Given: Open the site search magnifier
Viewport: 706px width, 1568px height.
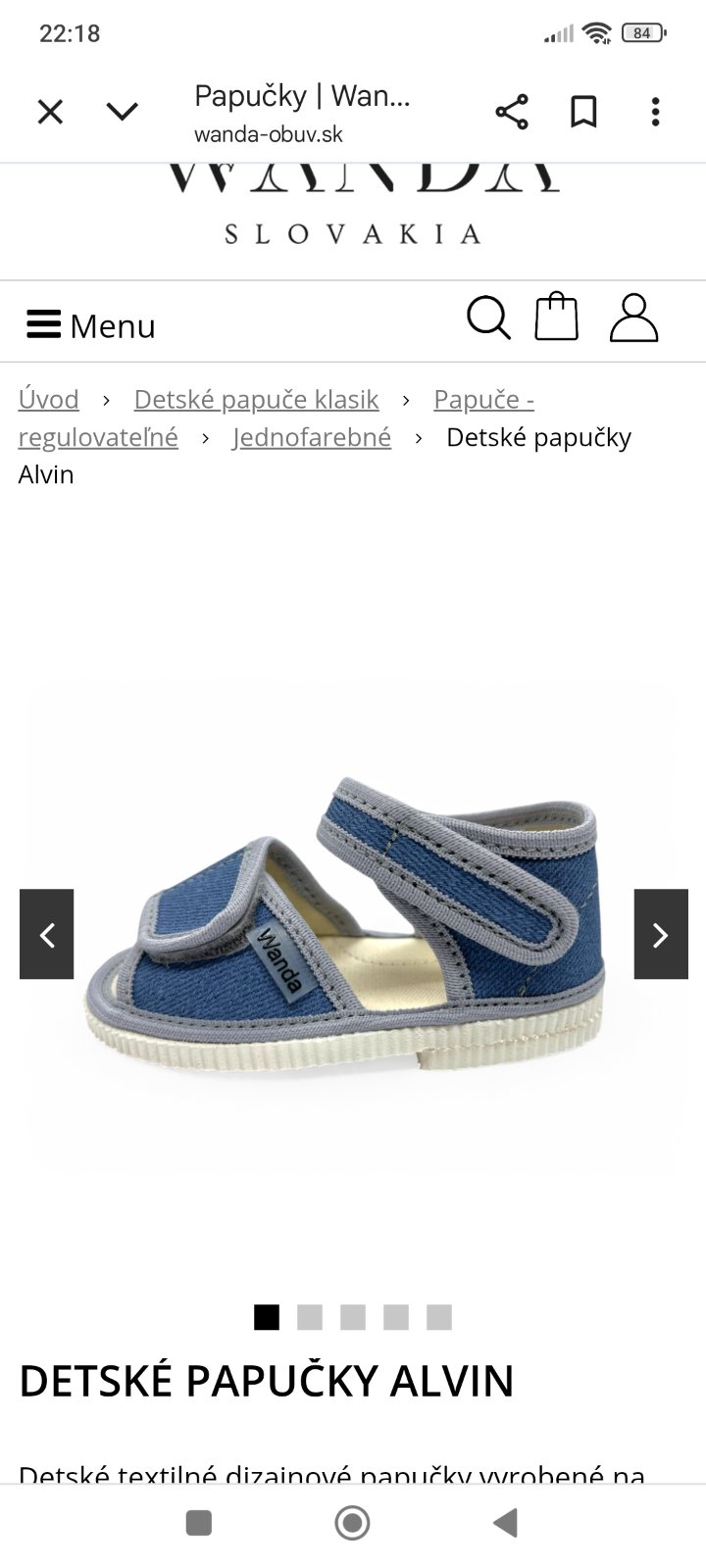Looking at the screenshot, I should pos(488,318).
